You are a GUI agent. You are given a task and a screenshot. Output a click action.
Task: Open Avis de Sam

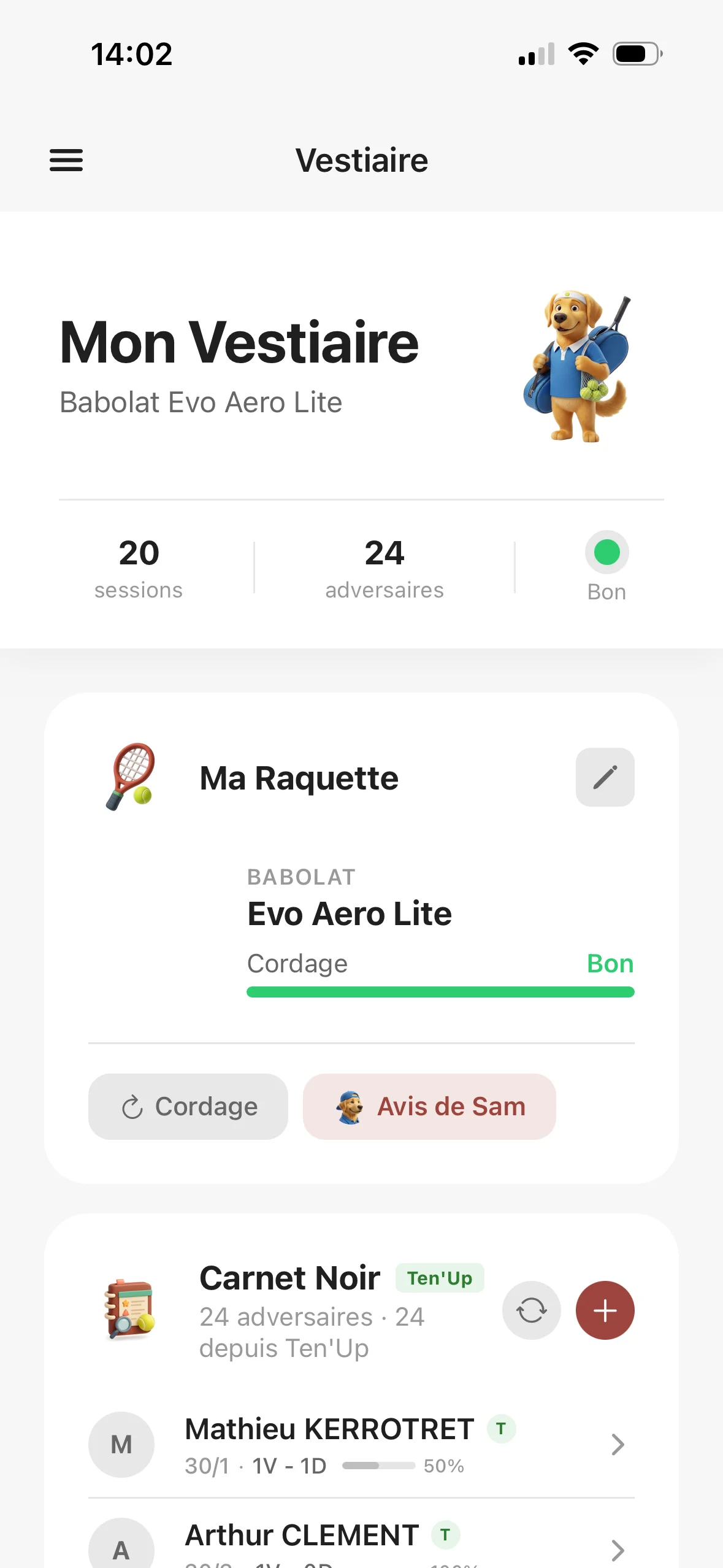pos(429,1106)
